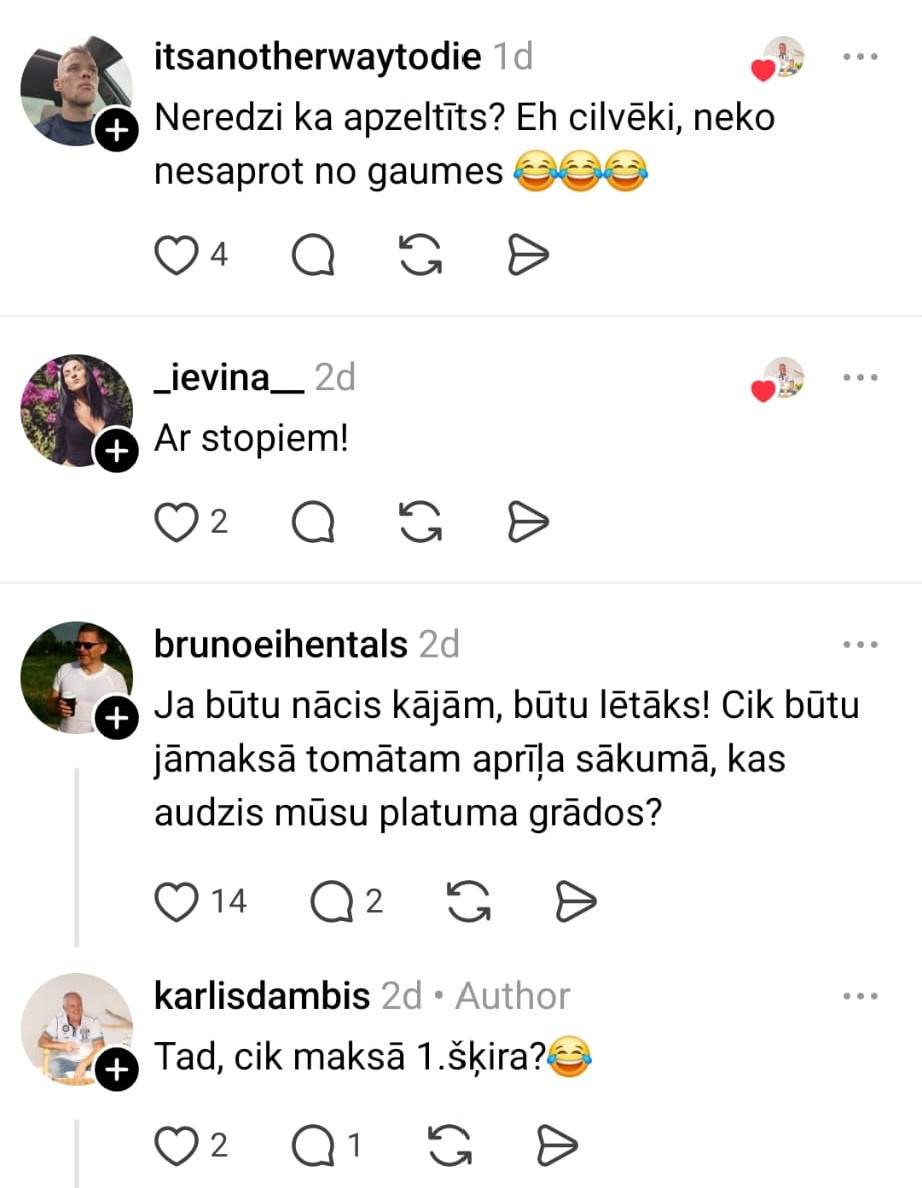Like brunoeihentals' comment
This screenshot has width=922, height=1188.
[x=178, y=902]
